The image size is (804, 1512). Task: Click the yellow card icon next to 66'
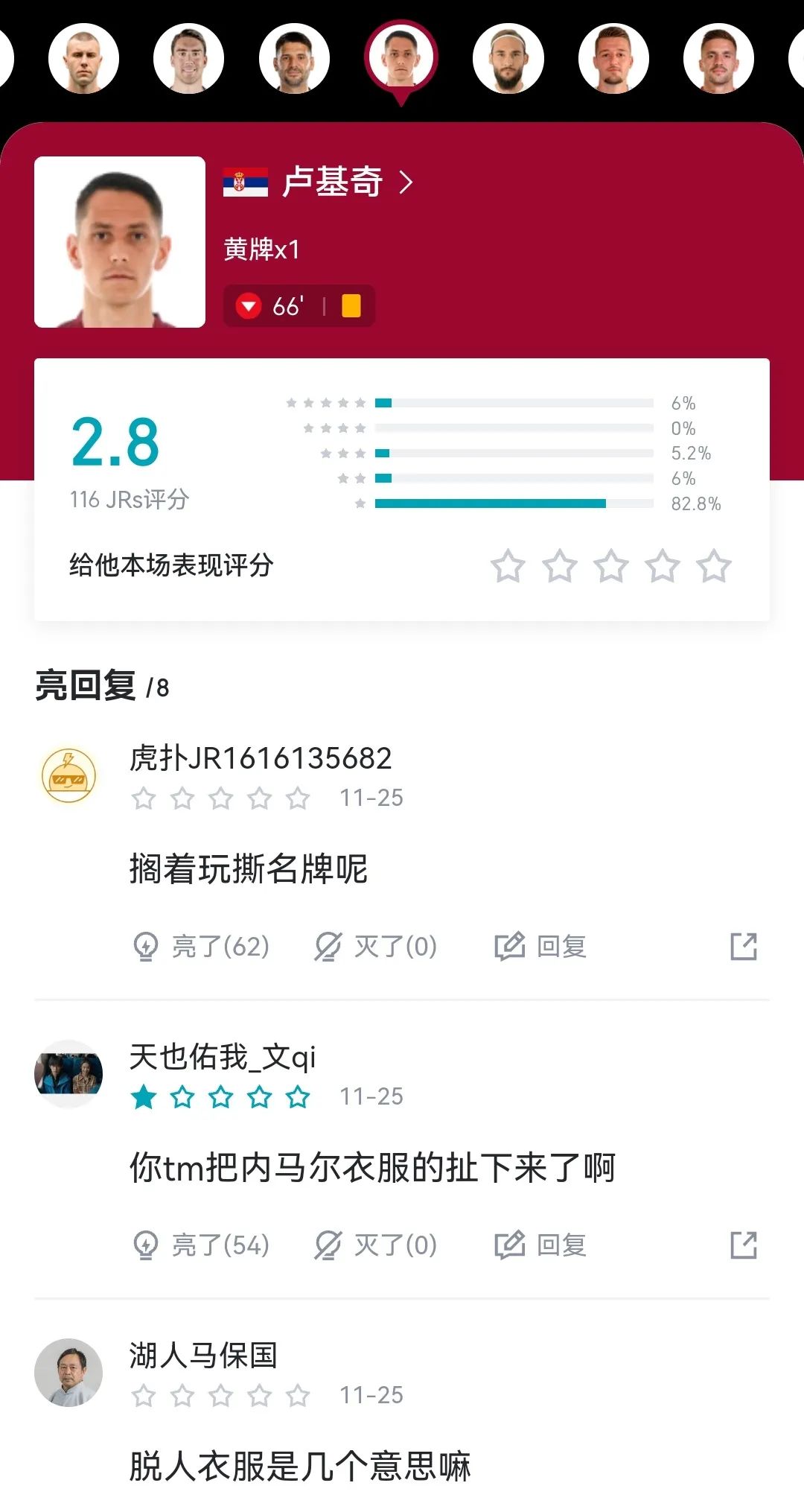pos(351,305)
